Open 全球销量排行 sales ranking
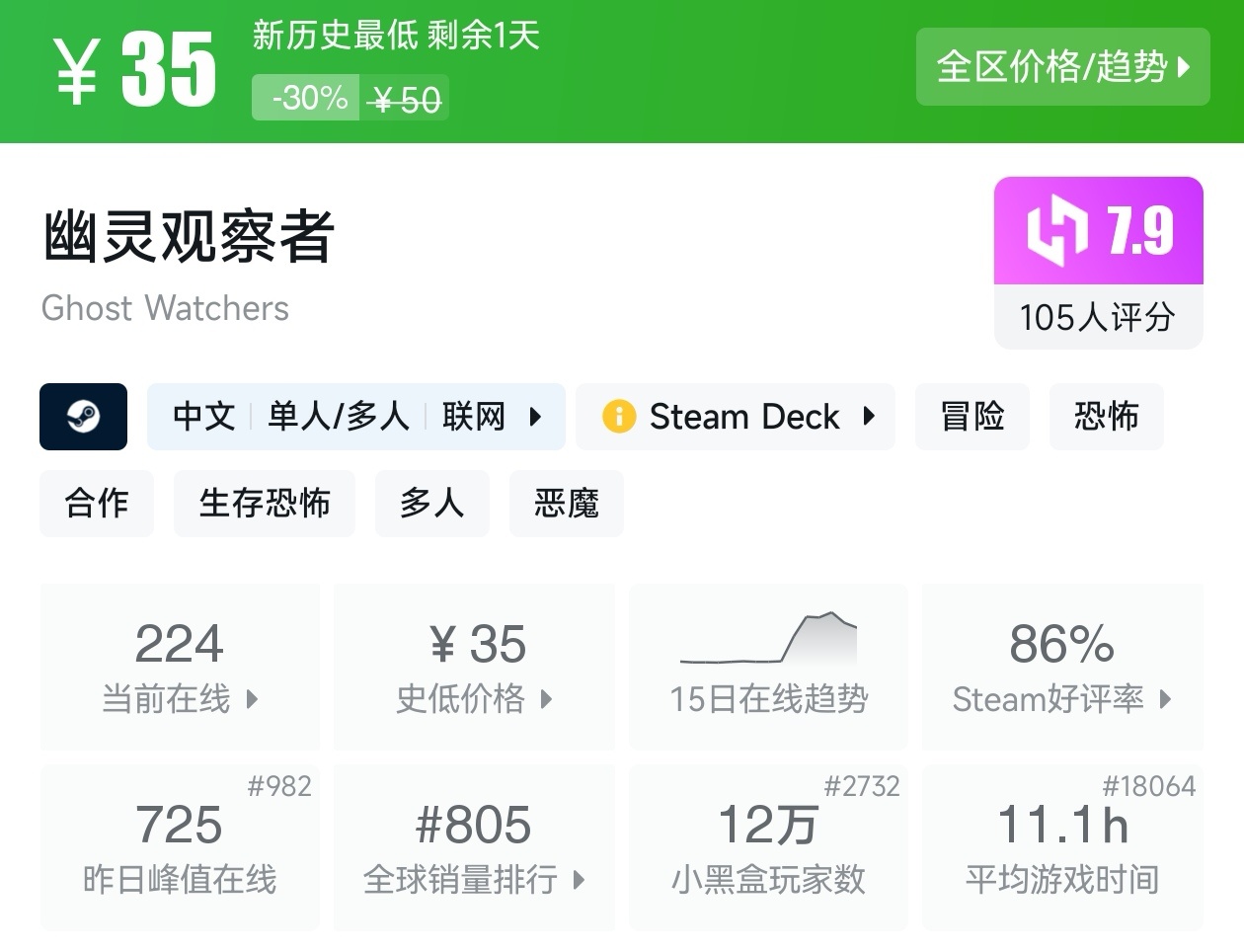The image size is (1244, 952). [x=474, y=847]
